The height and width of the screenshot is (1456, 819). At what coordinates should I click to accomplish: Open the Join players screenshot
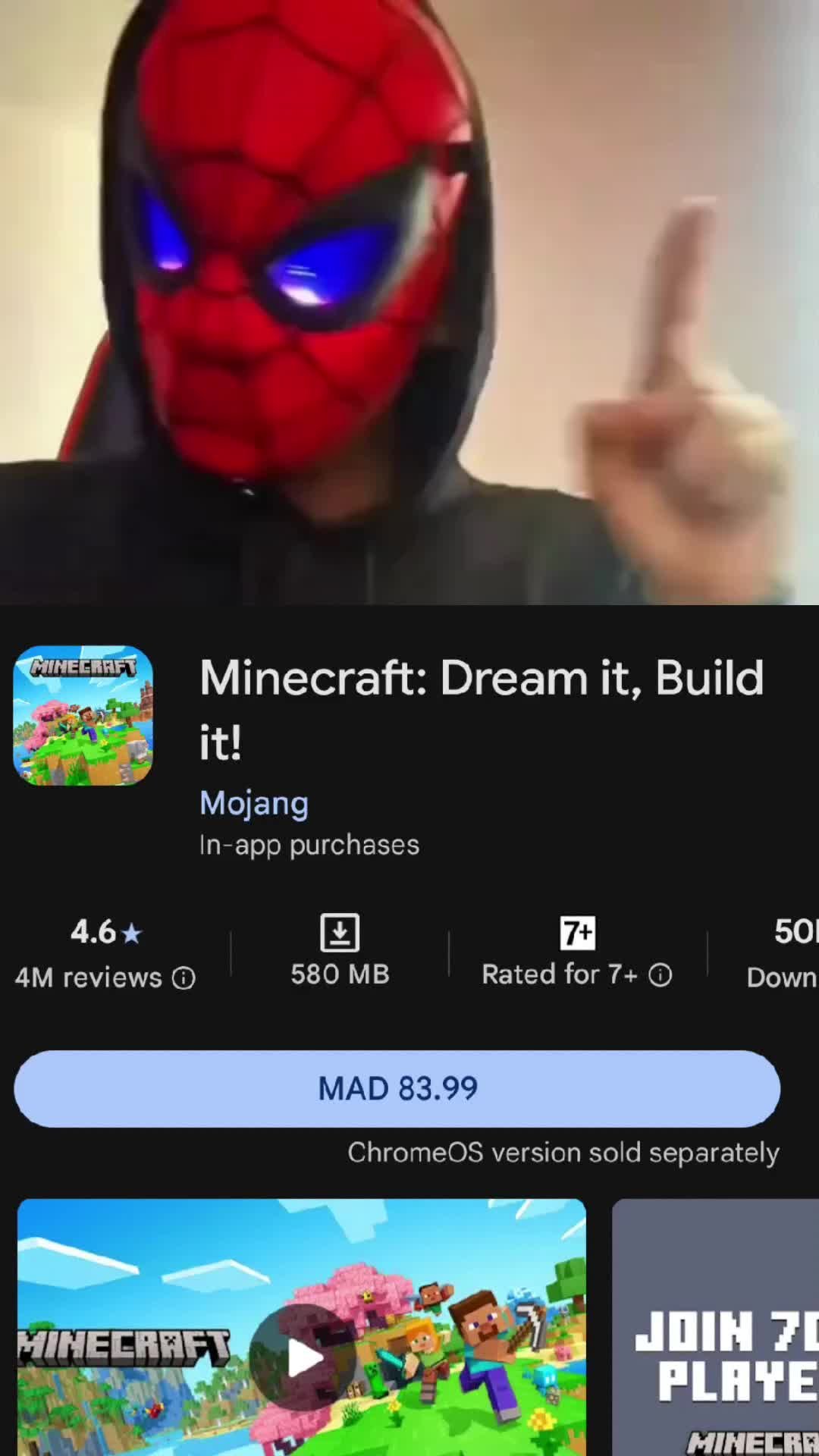coord(717,1327)
